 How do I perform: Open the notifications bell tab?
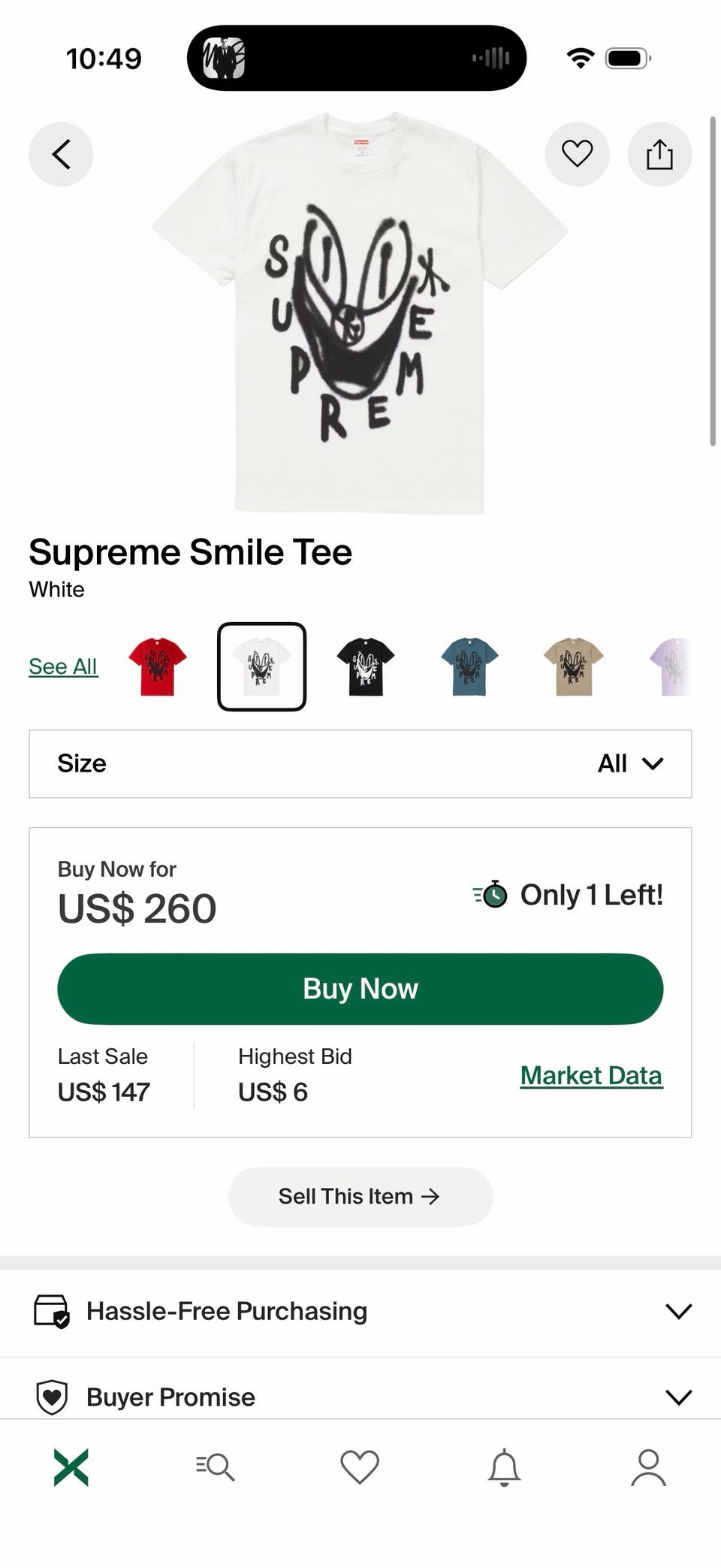(505, 1467)
